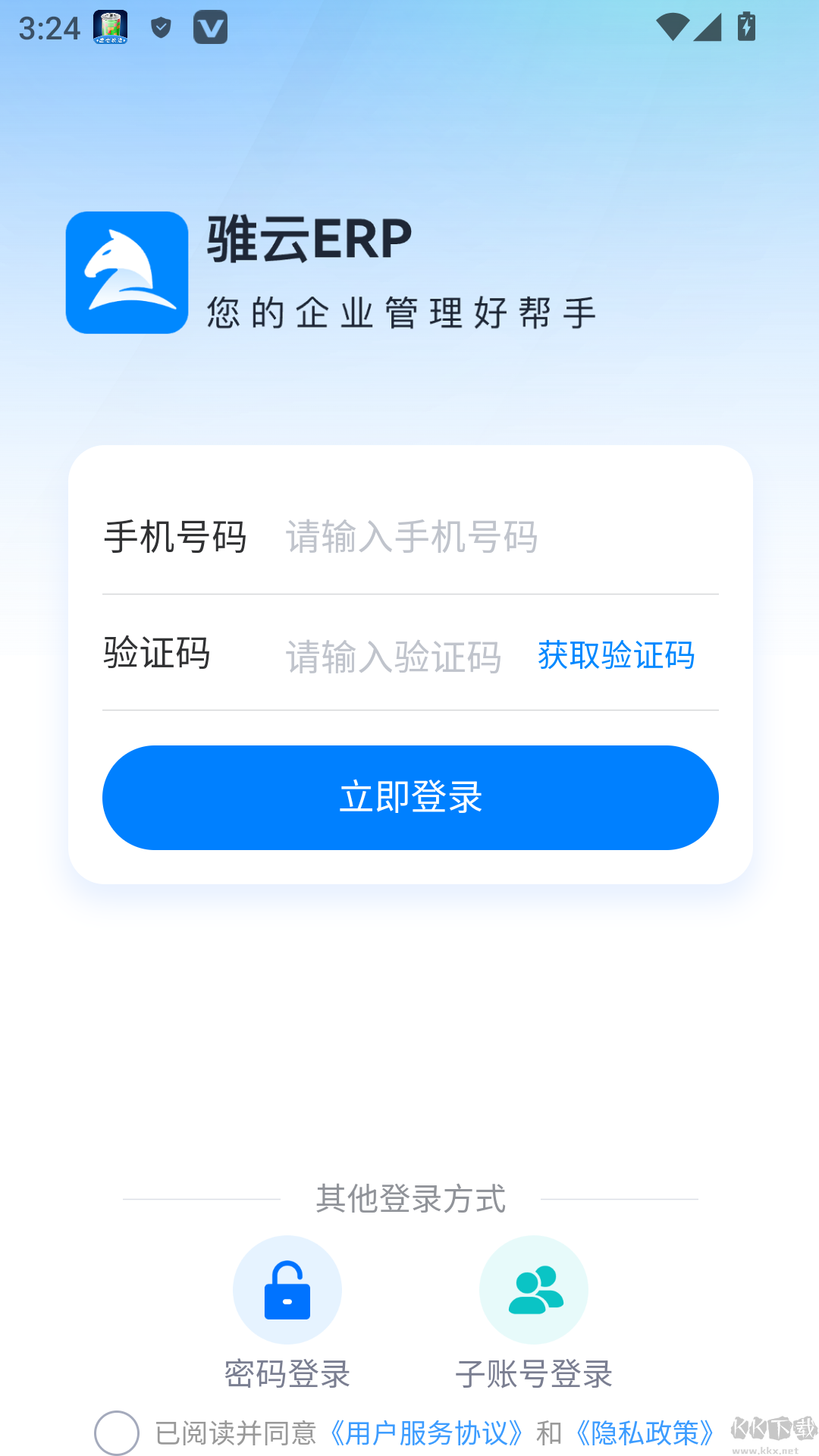Click the 请输入验证码 verification code field

pyautogui.click(x=393, y=657)
